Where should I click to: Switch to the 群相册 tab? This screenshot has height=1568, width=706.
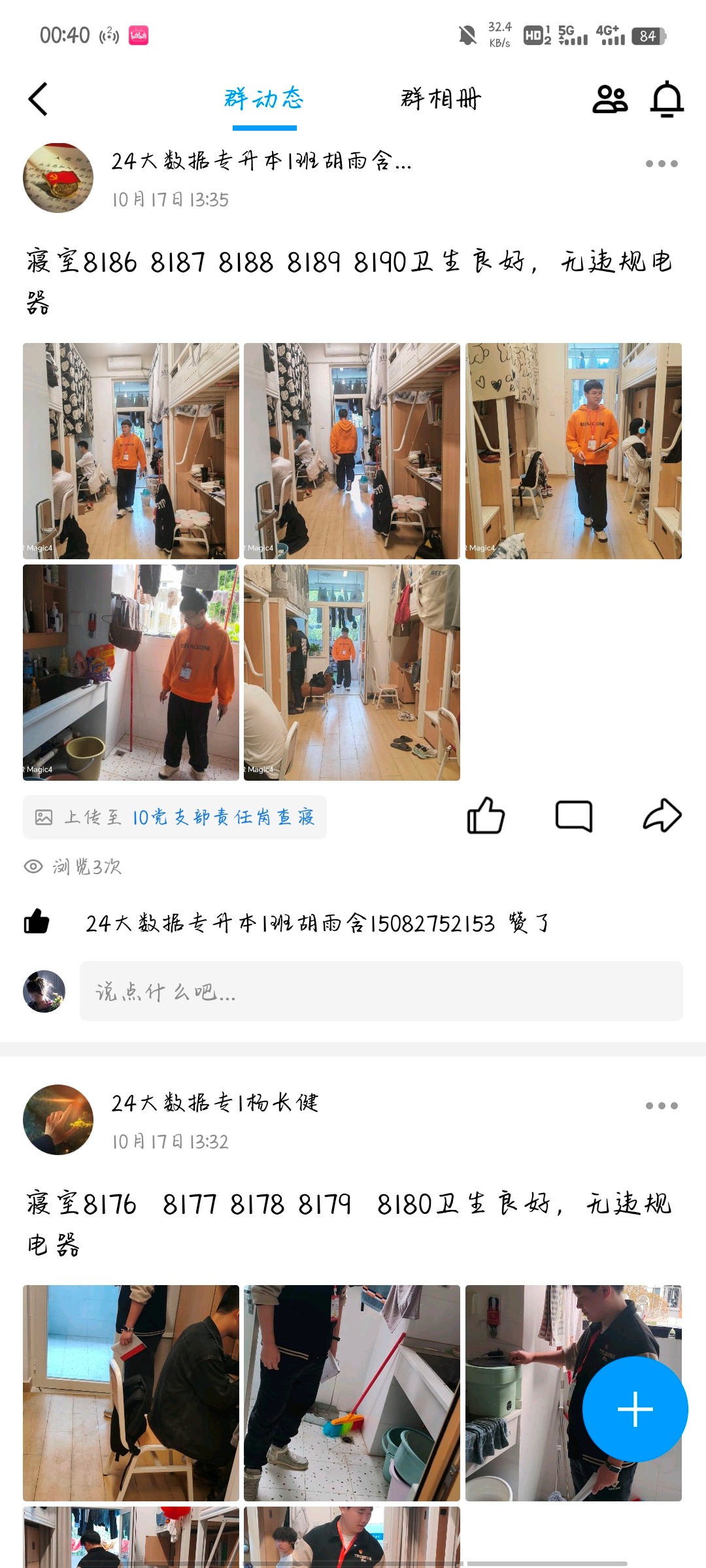pyautogui.click(x=441, y=99)
